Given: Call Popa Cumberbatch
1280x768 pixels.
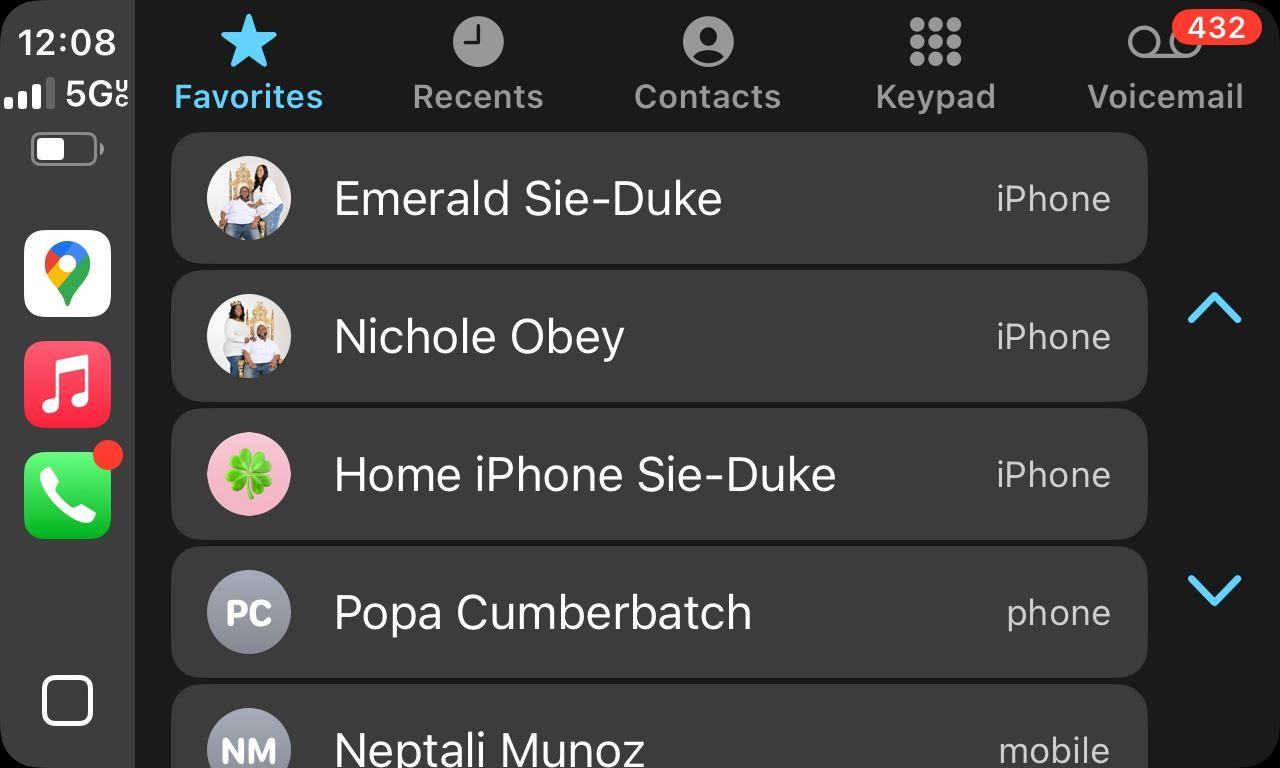Looking at the screenshot, I should coord(659,612).
